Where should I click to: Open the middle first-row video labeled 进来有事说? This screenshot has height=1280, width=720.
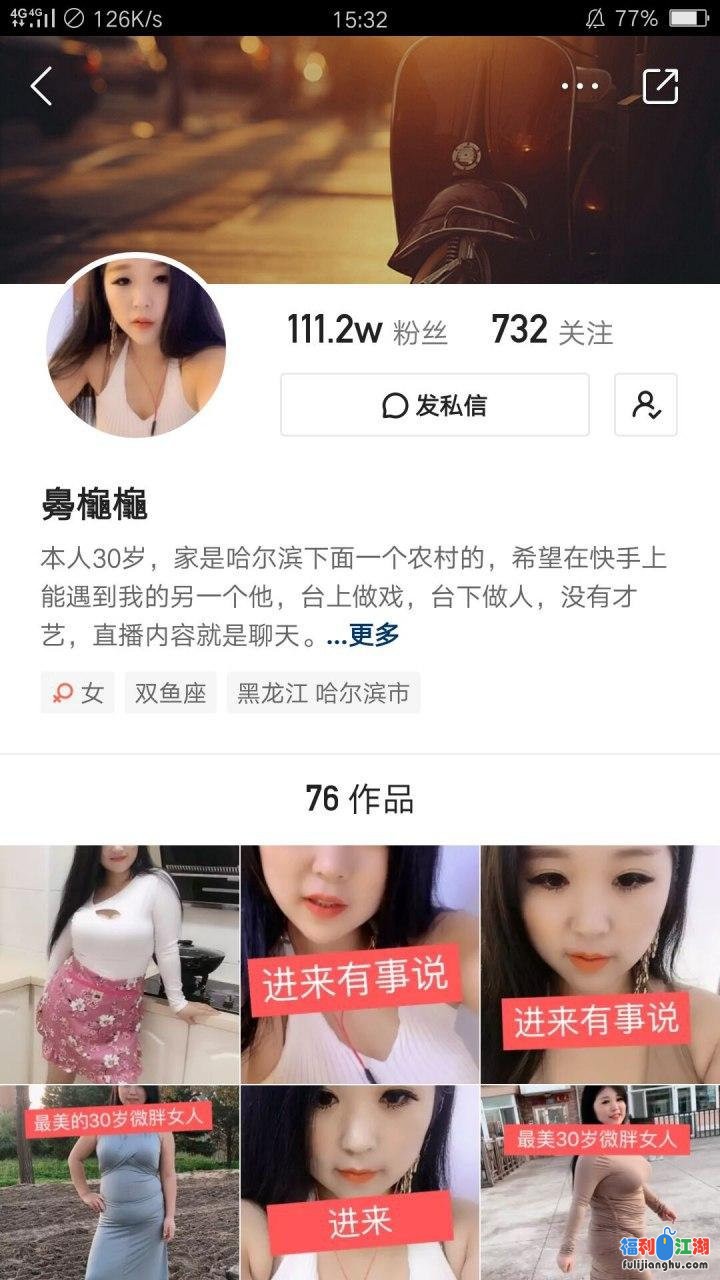(x=359, y=964)
